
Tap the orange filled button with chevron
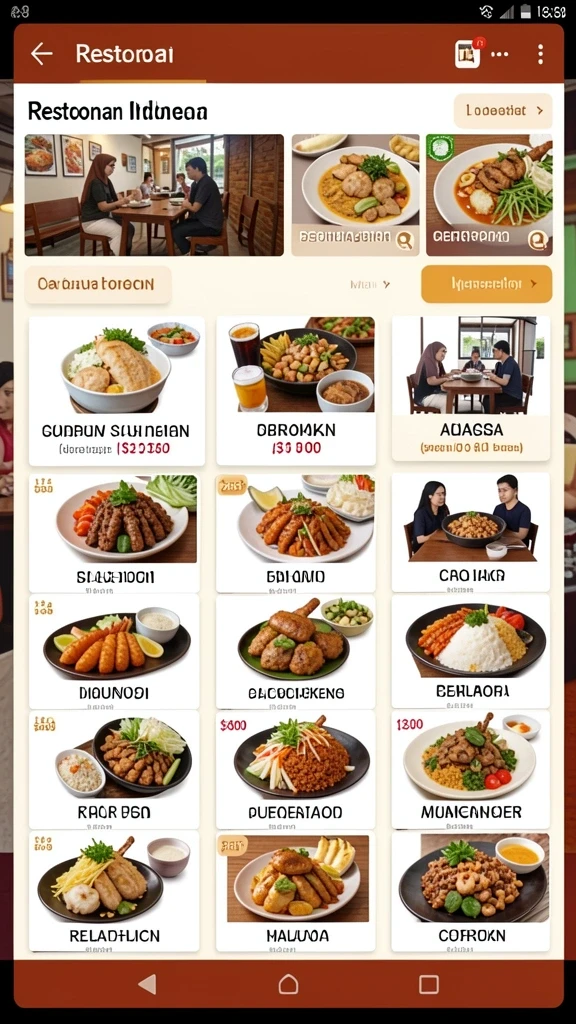487,284
